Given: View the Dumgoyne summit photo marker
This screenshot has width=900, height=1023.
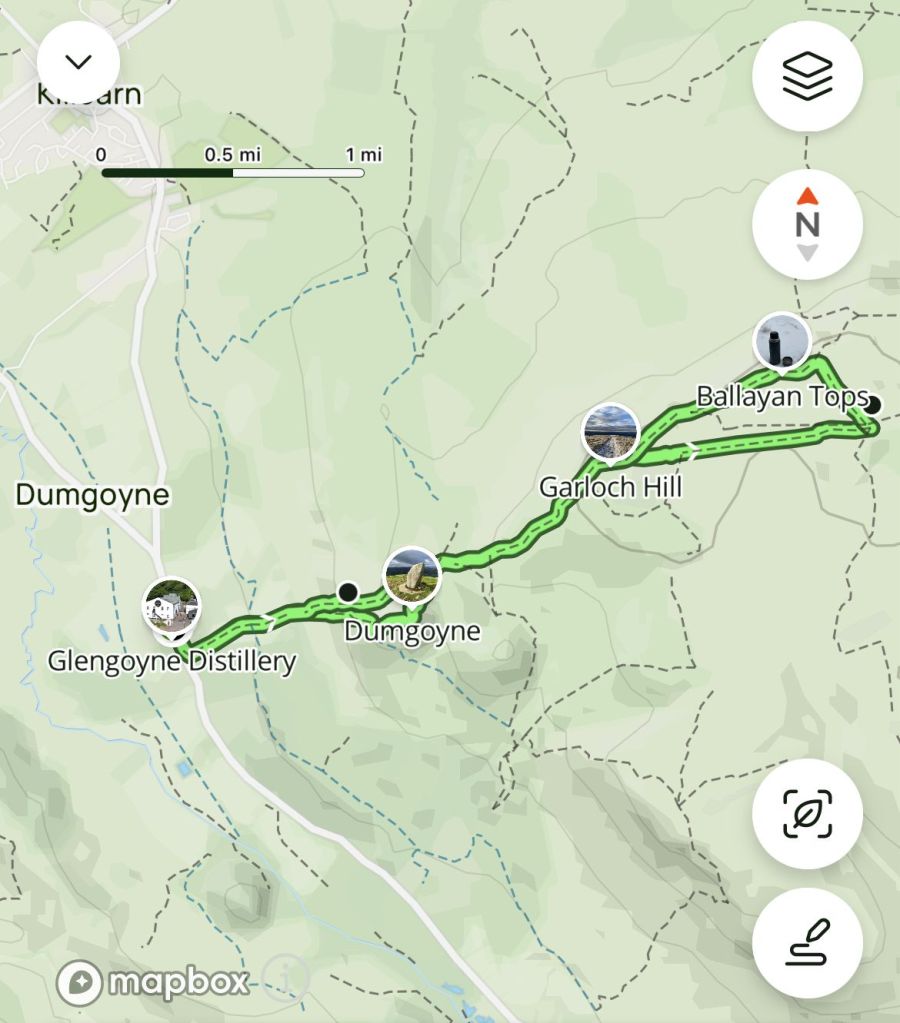Looking at the screenshot, I should 412,577.
